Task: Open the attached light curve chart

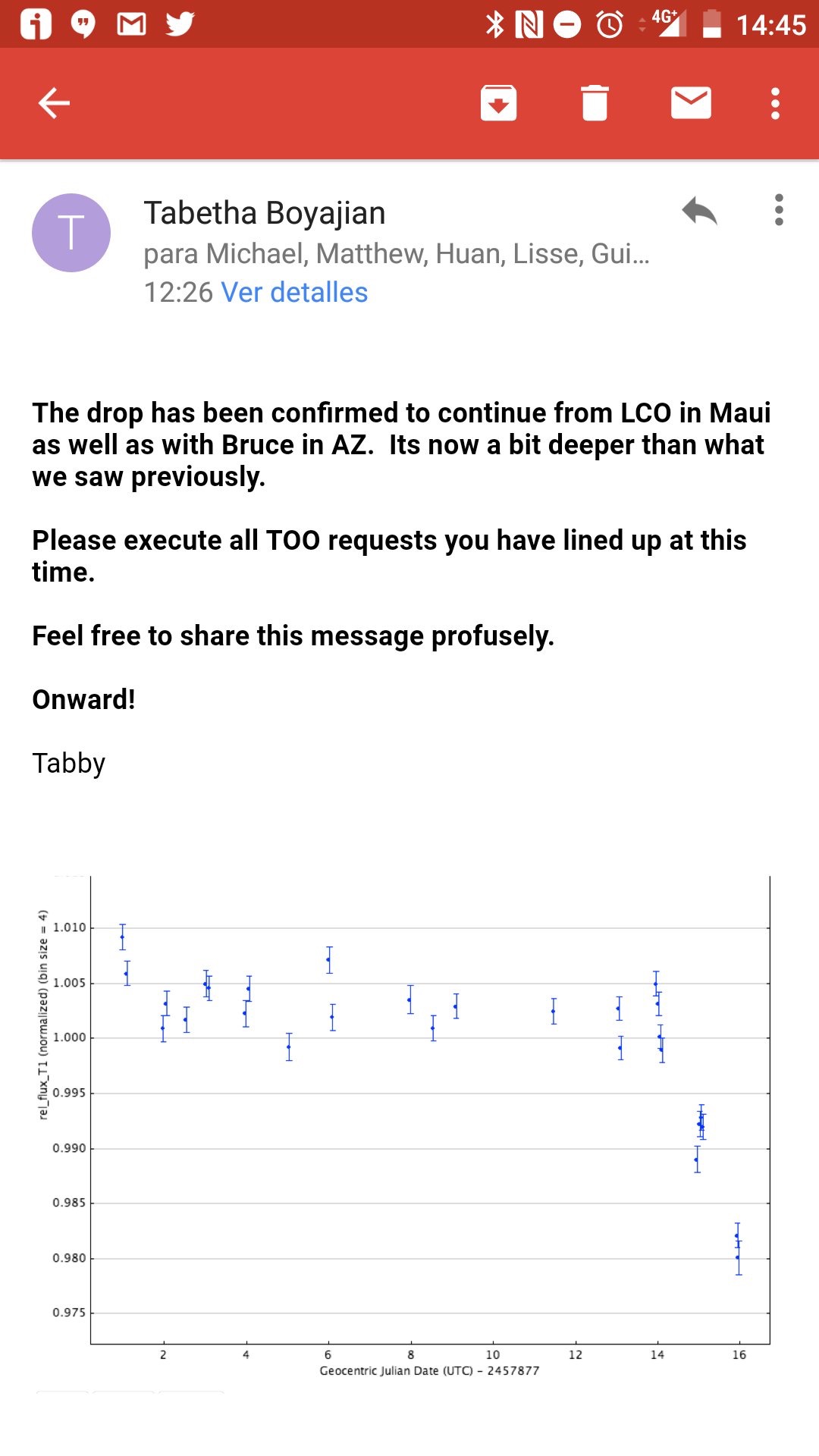Action: [409, 1122]
